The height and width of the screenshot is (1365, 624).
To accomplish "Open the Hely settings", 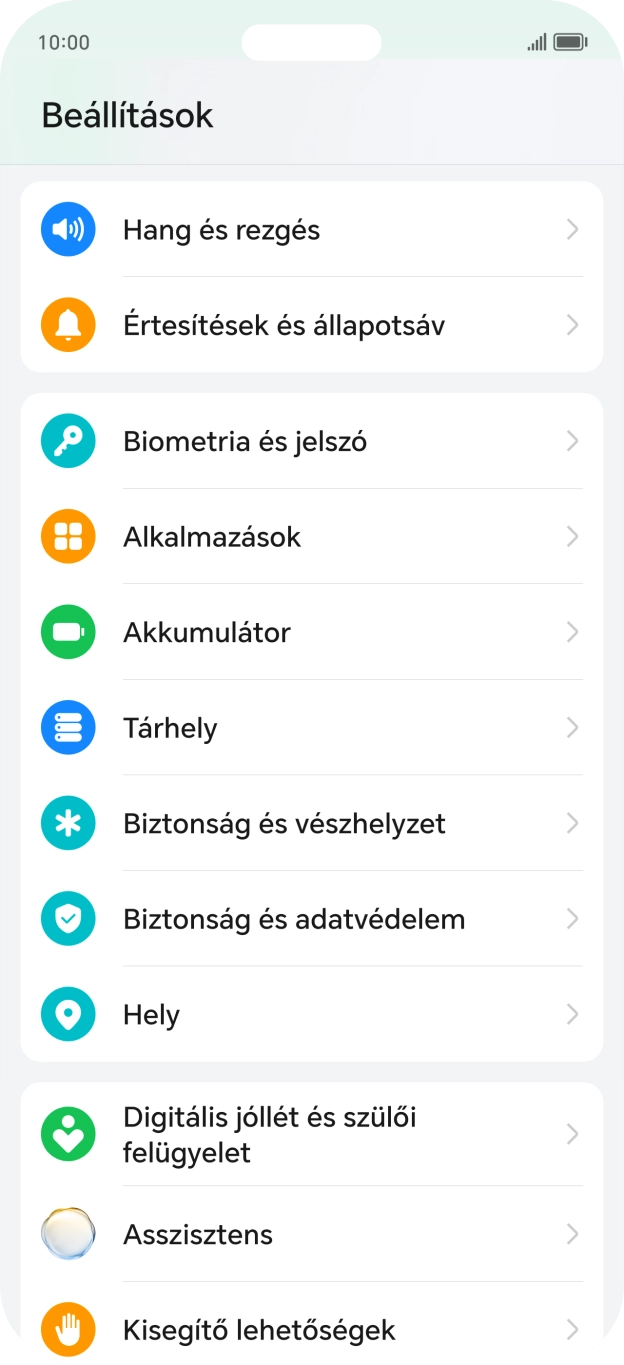I will pyautogui.click(x=311, y=1015).
